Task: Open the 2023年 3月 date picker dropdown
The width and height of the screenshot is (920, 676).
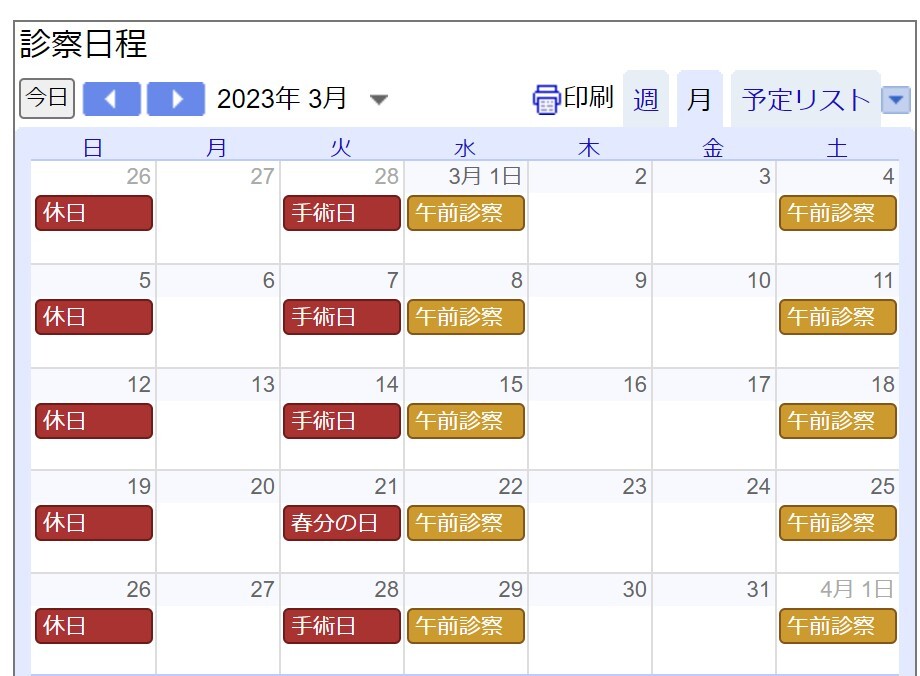Action: tap(378, 99)
